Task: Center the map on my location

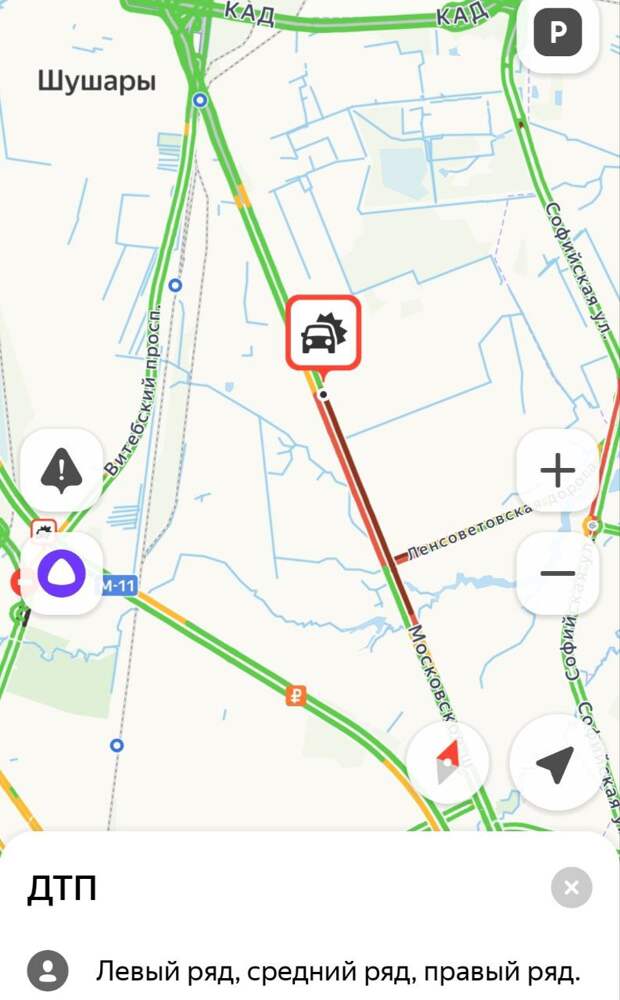Action: 555,762
